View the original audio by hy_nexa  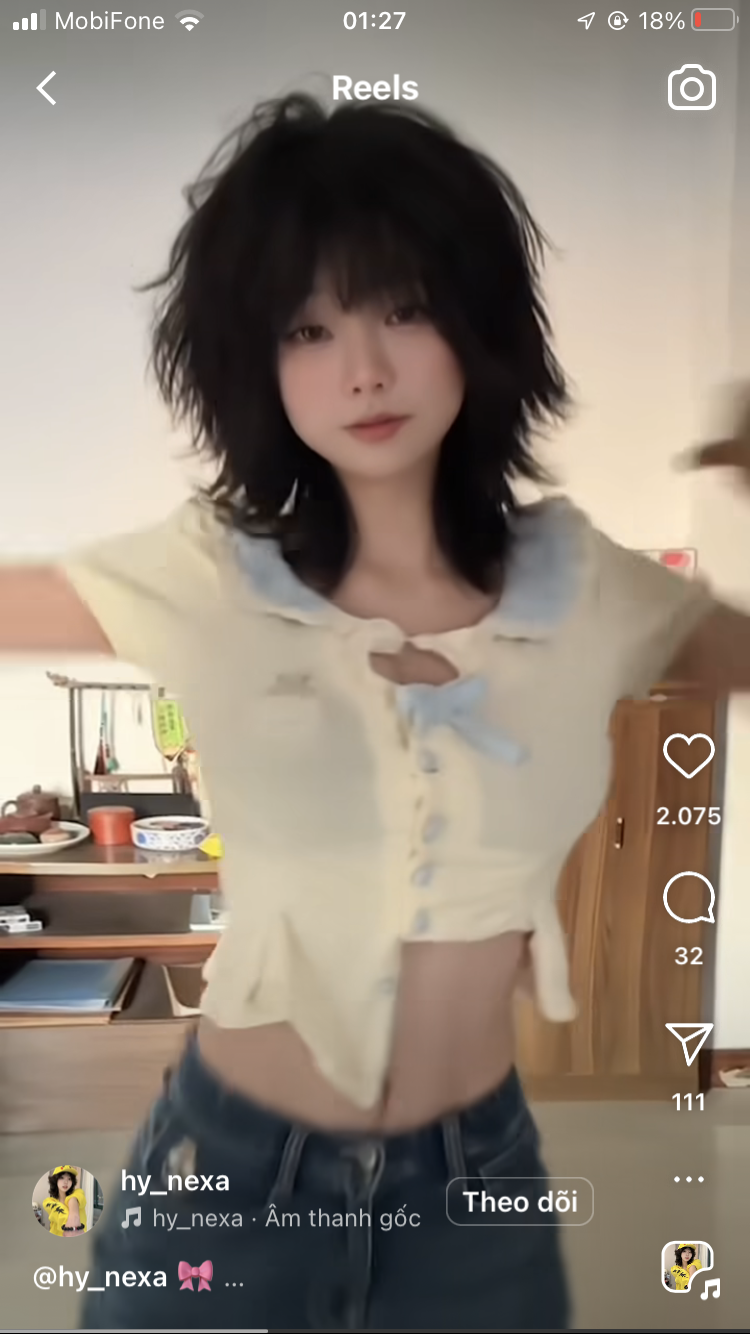click(285, 1218)
